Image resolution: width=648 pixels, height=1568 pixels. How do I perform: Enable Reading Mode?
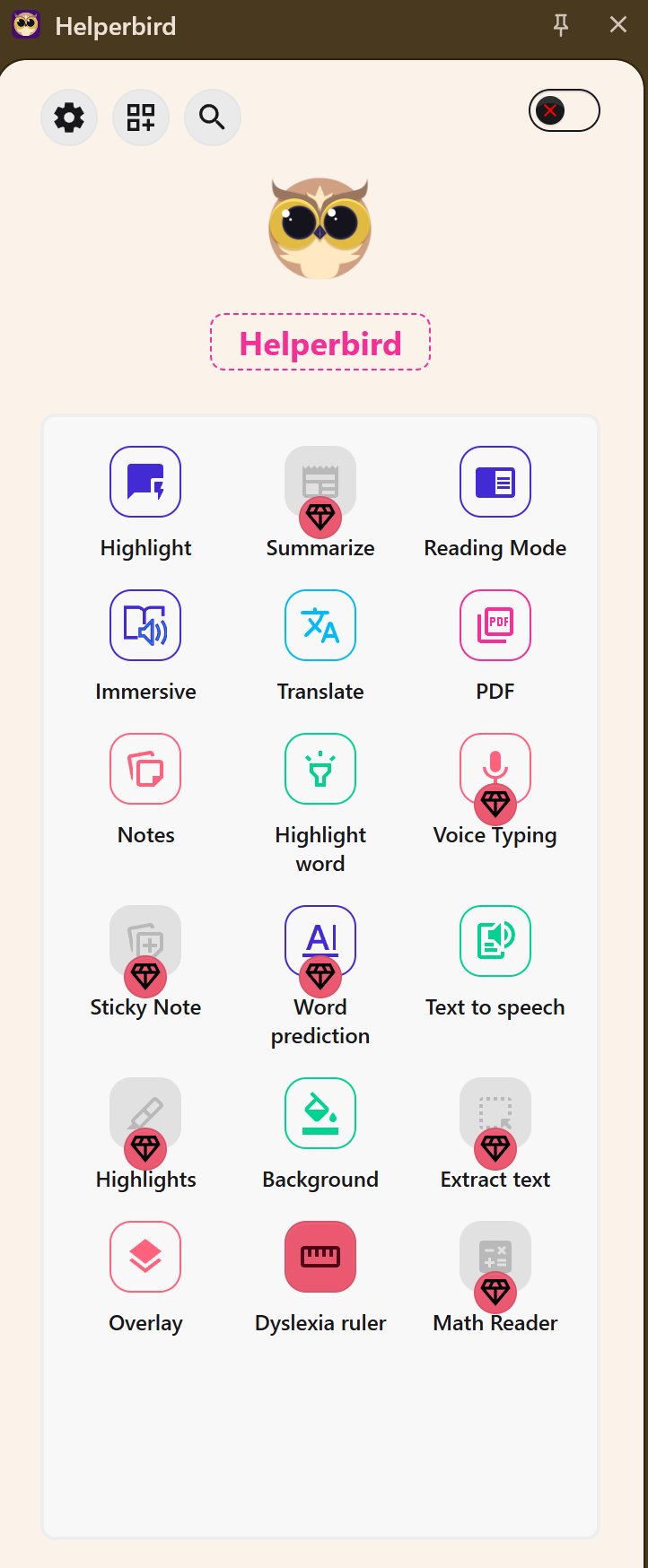[495, 483]
